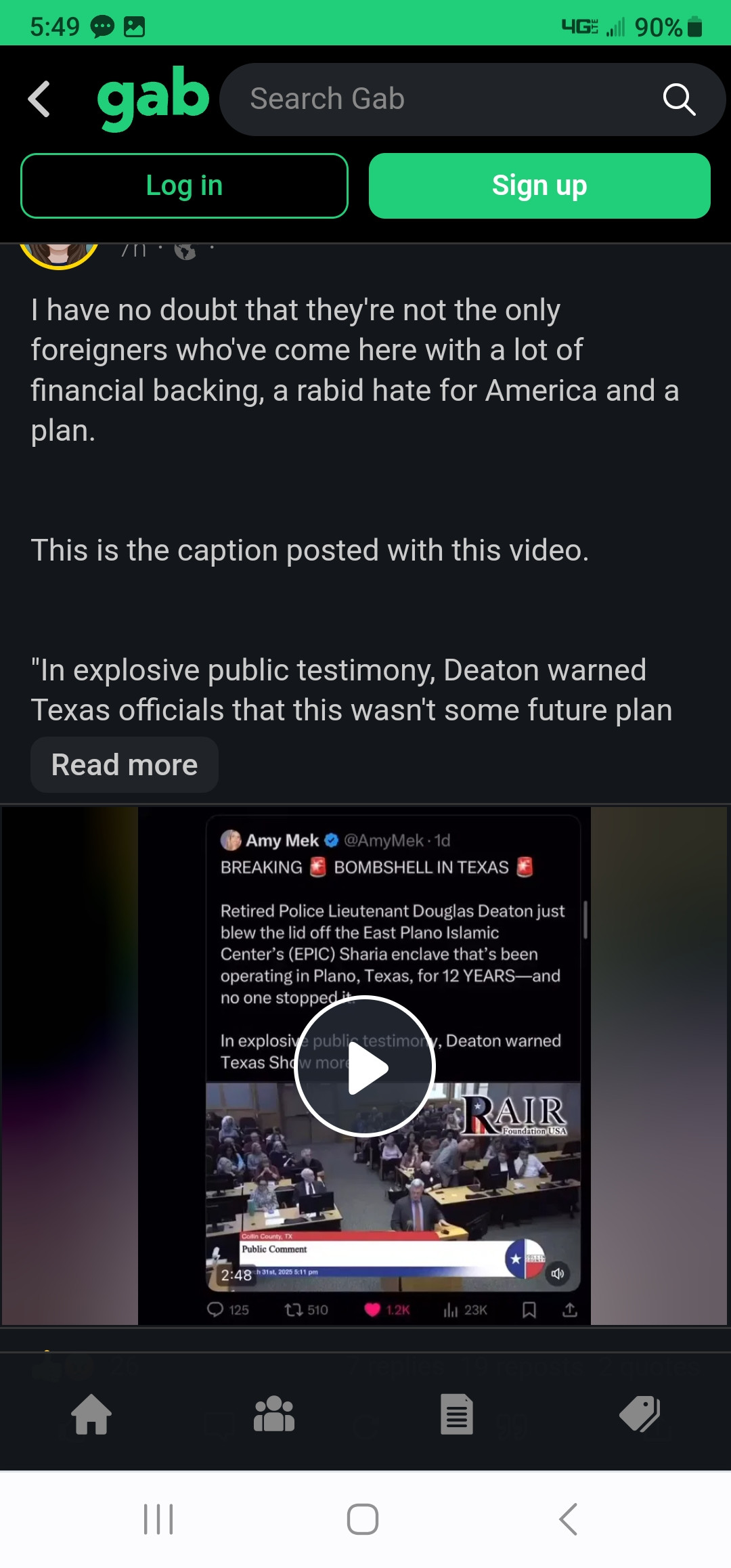Viewport: 731px width, 1568px height.
Task: Open the Gab logo home link
Action: [153, 99]
